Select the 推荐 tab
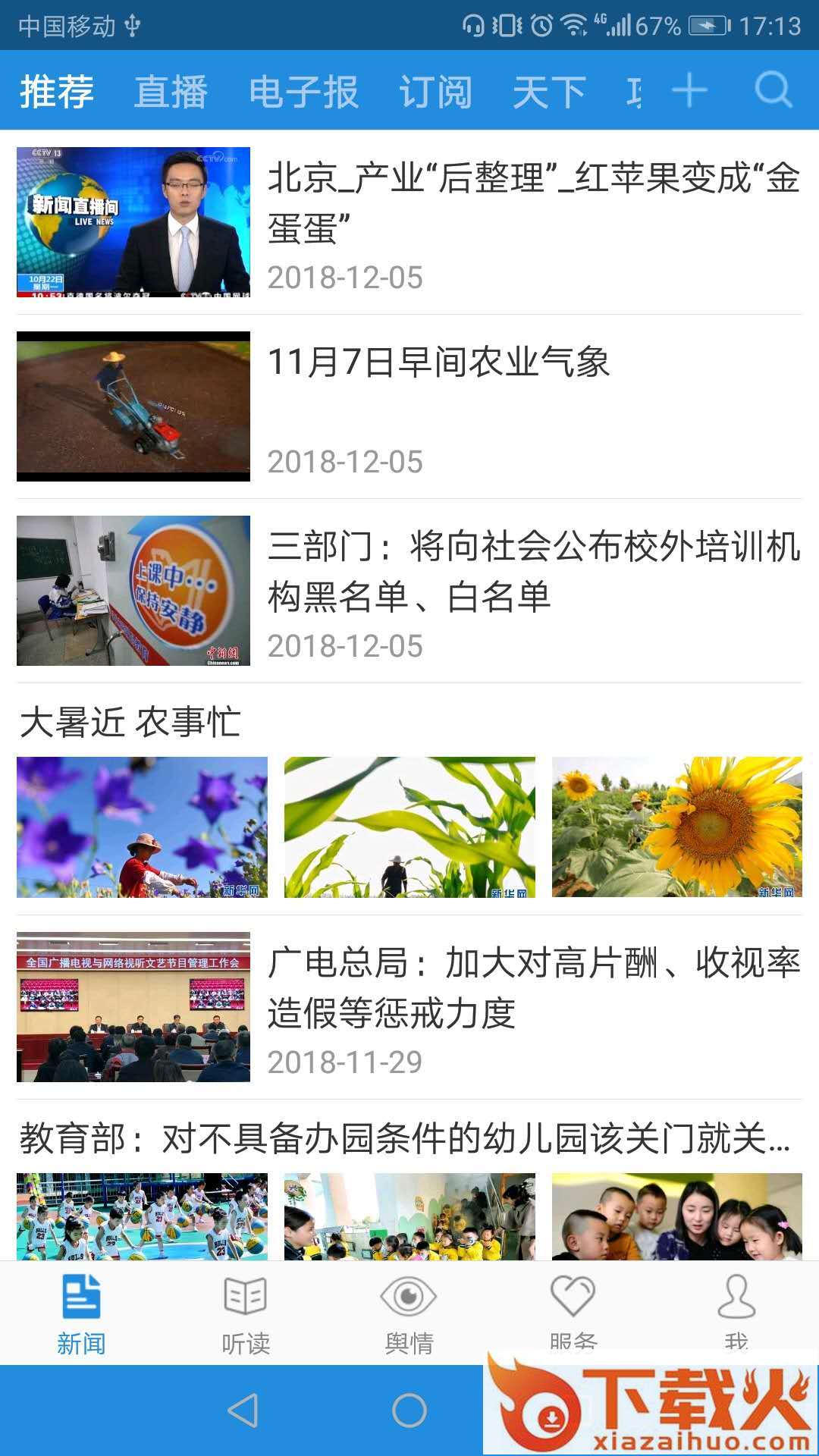Viewport: 819px width, 1456px height. (57, 92)
